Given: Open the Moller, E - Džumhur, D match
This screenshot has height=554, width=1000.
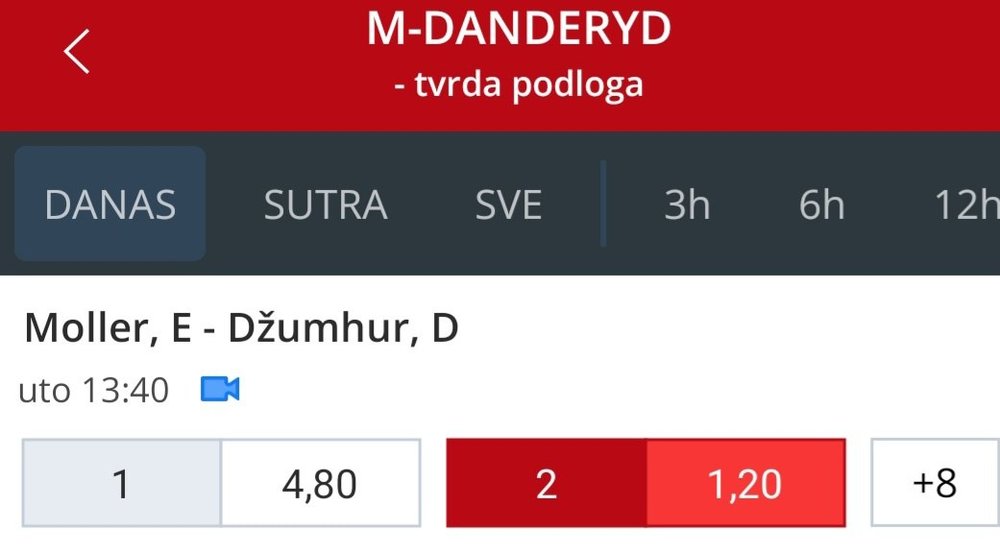Looking at the screenshot, I should point(241,329).
